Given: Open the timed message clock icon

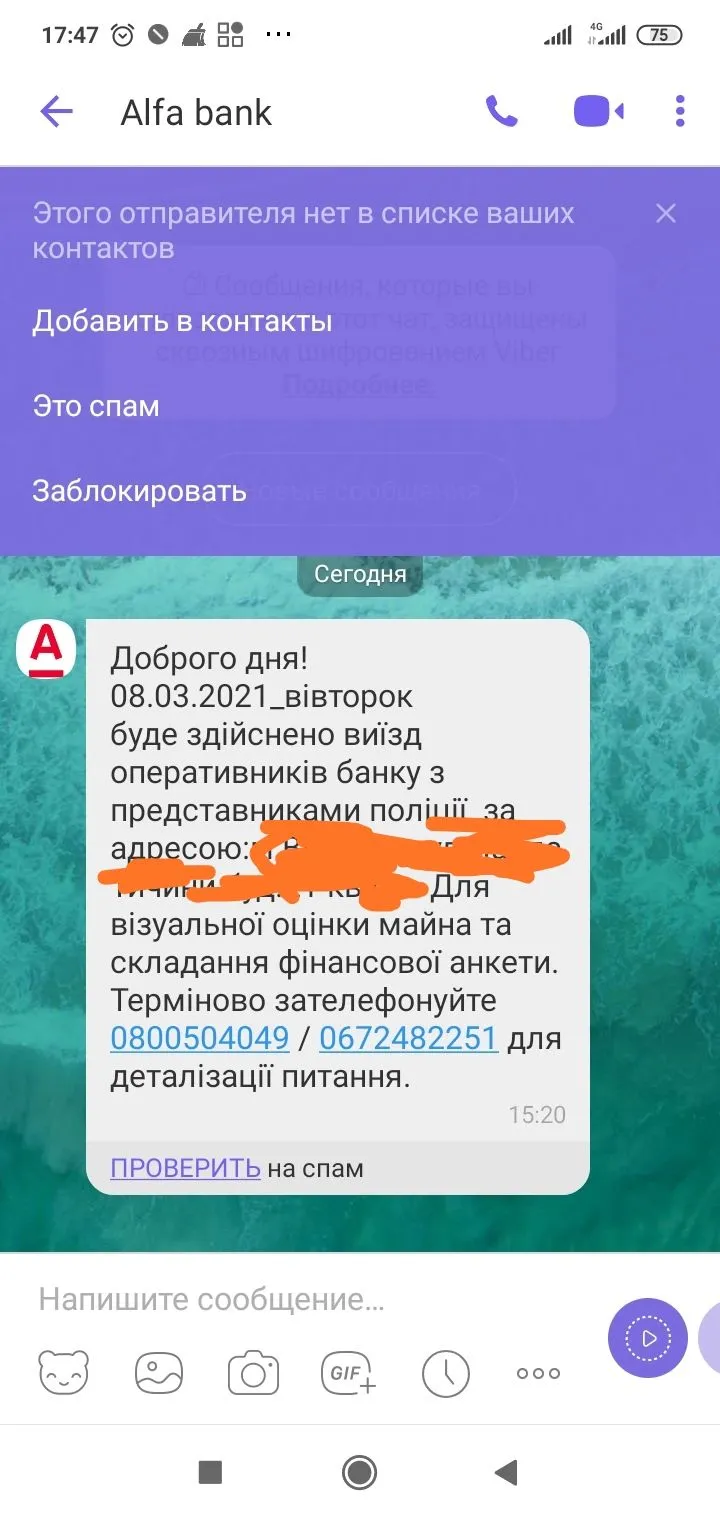Looking at the screenshot, I should point(445,1373).
